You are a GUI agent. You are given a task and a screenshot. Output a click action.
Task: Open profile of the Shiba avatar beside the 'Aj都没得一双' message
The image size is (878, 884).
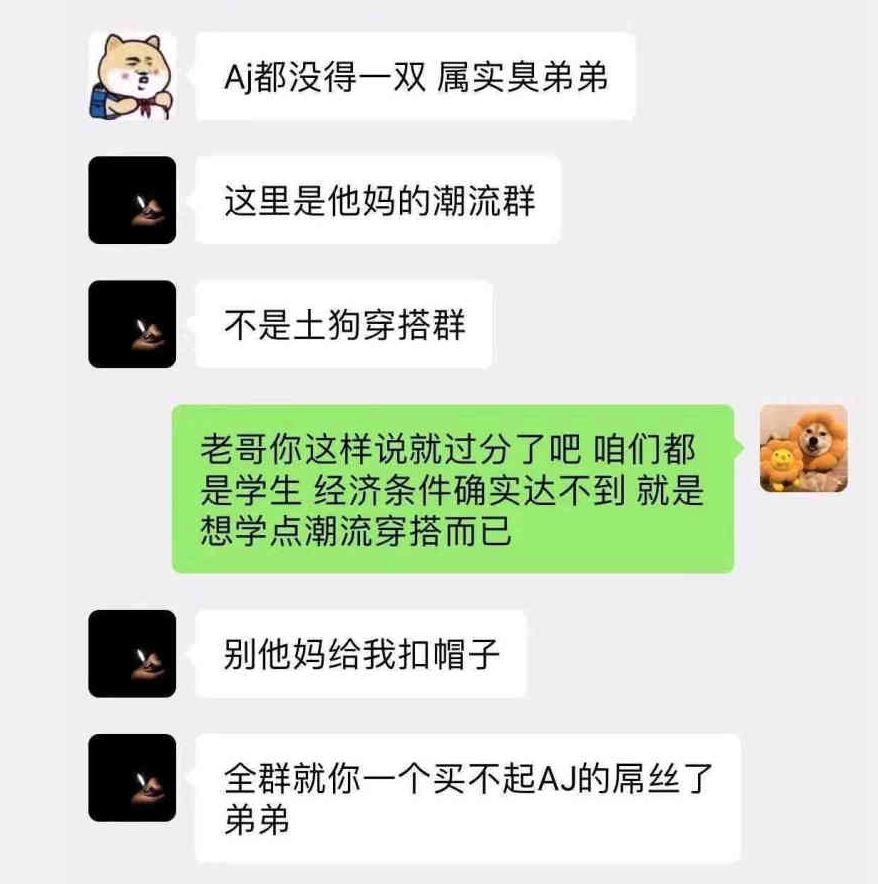coord(132,76)
